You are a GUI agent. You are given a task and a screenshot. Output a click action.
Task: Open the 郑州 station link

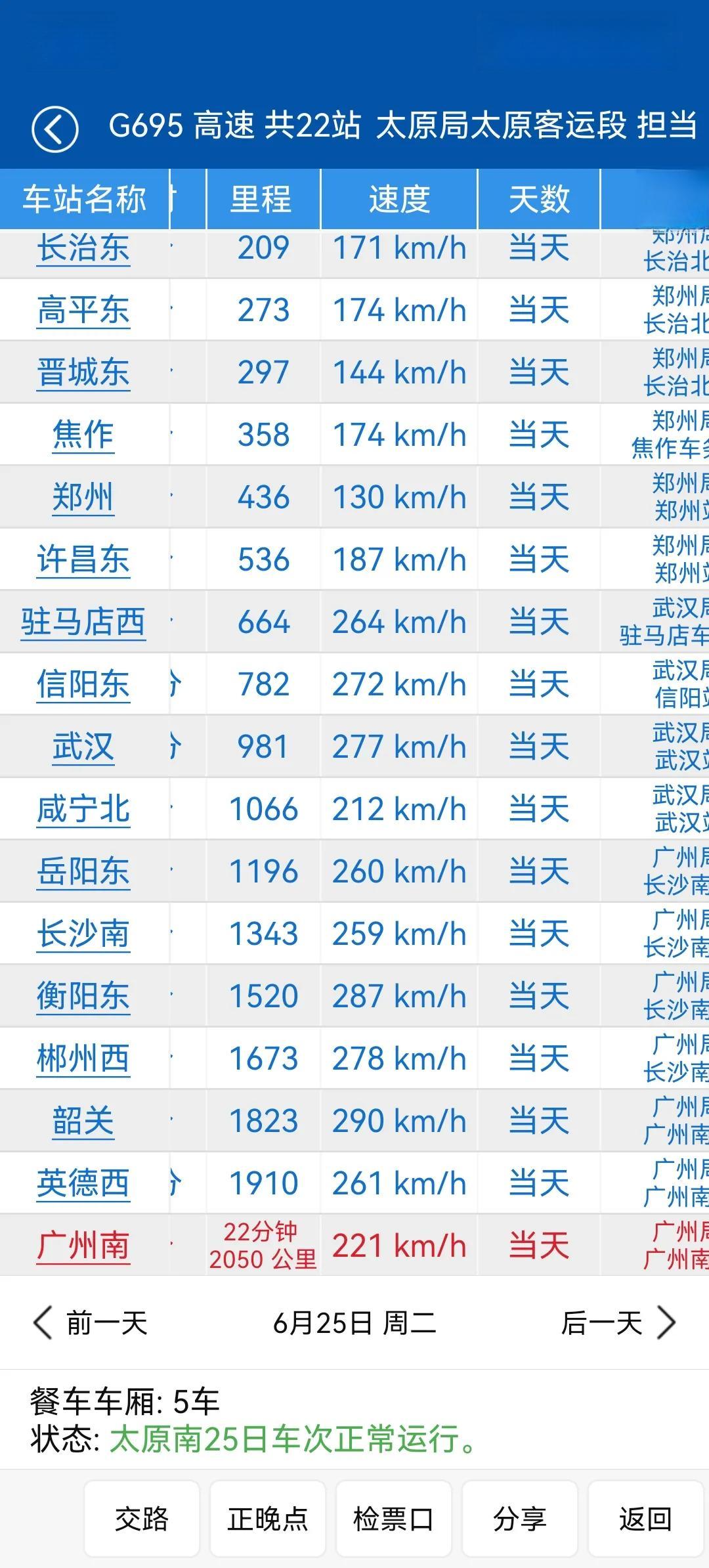click(x=83, y=497)
